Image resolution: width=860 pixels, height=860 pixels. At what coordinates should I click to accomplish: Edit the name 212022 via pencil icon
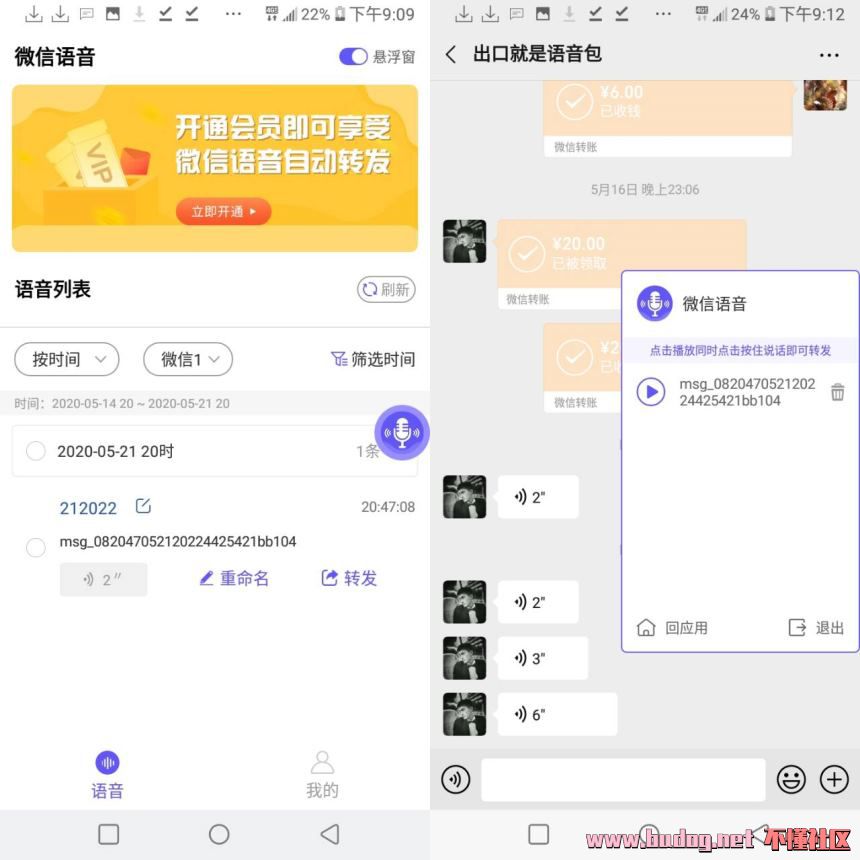(143, 506)
